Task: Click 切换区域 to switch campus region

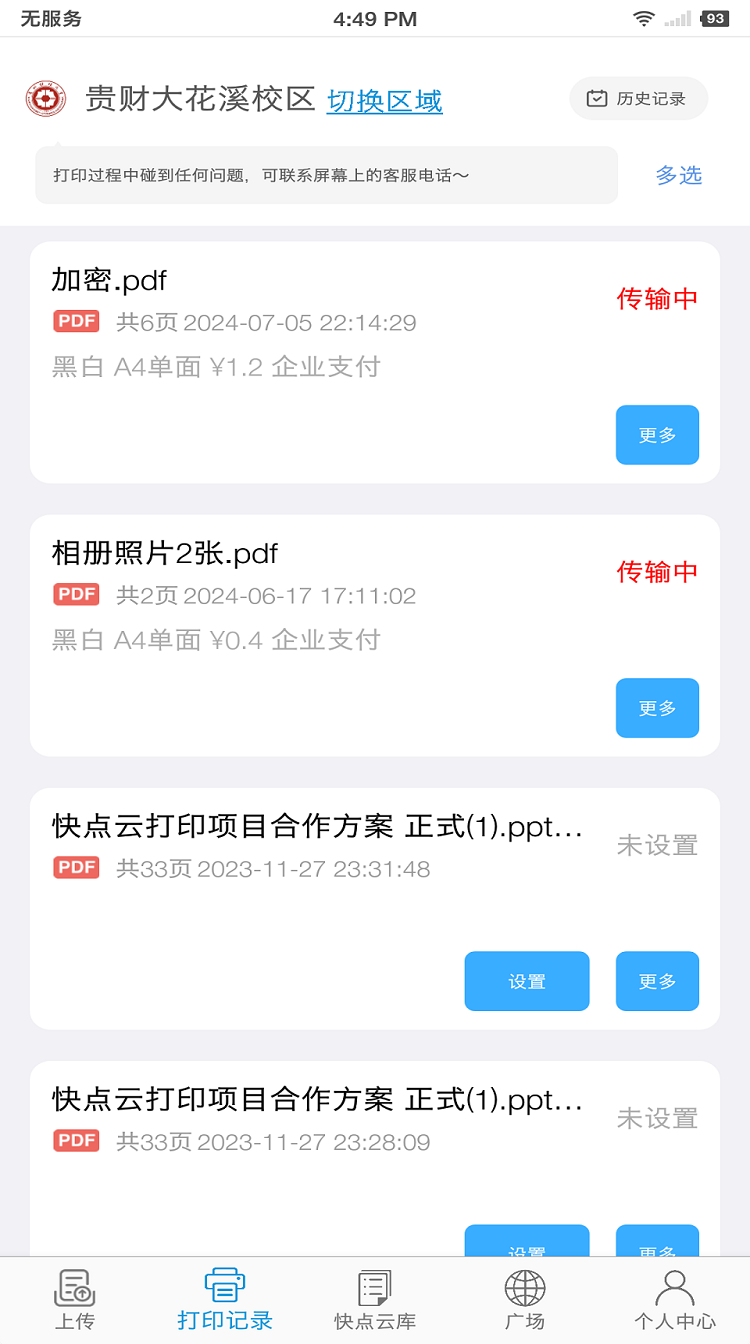Action: click(x=384, y=101)
